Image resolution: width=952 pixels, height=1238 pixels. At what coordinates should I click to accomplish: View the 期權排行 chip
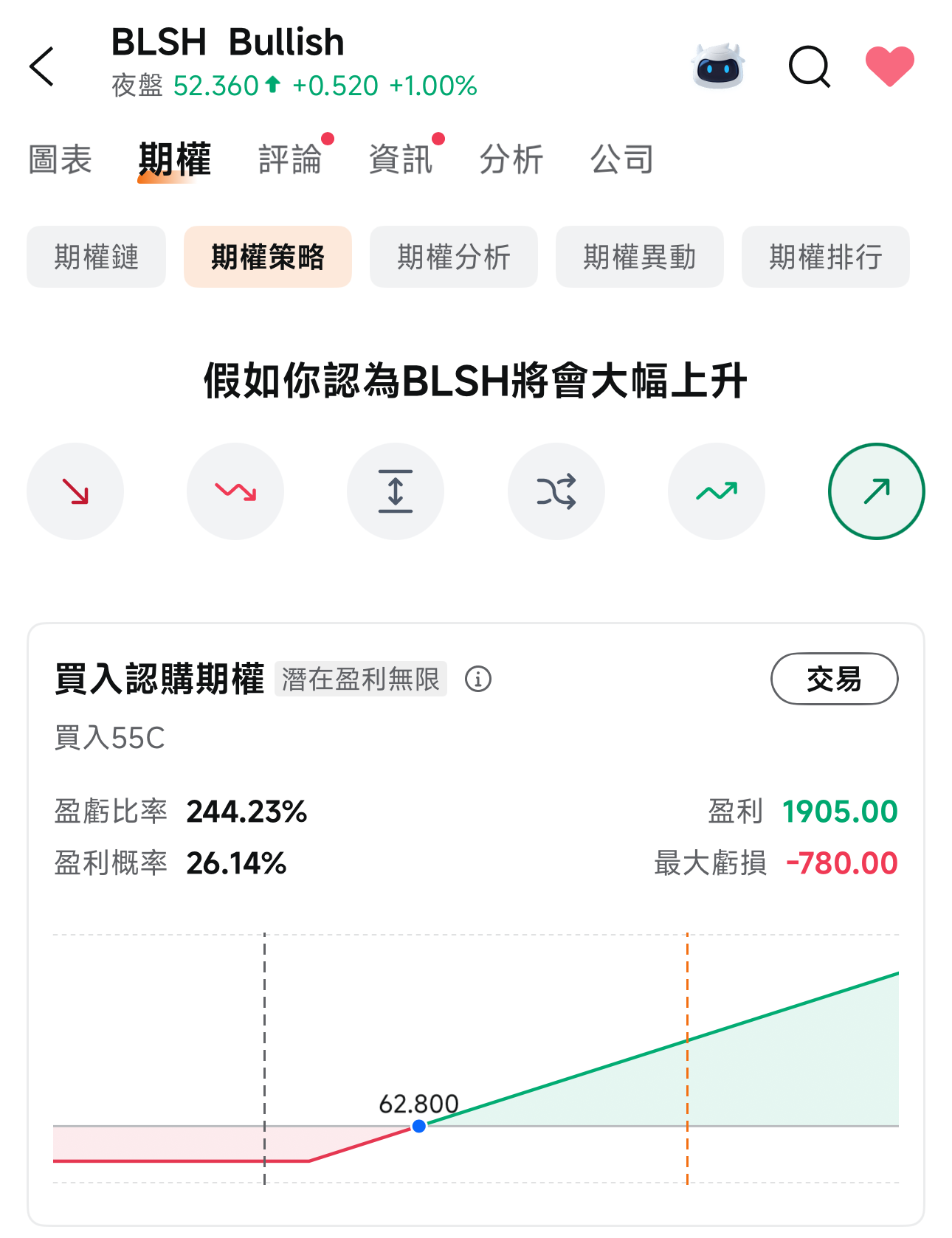(x=826, y=257)
